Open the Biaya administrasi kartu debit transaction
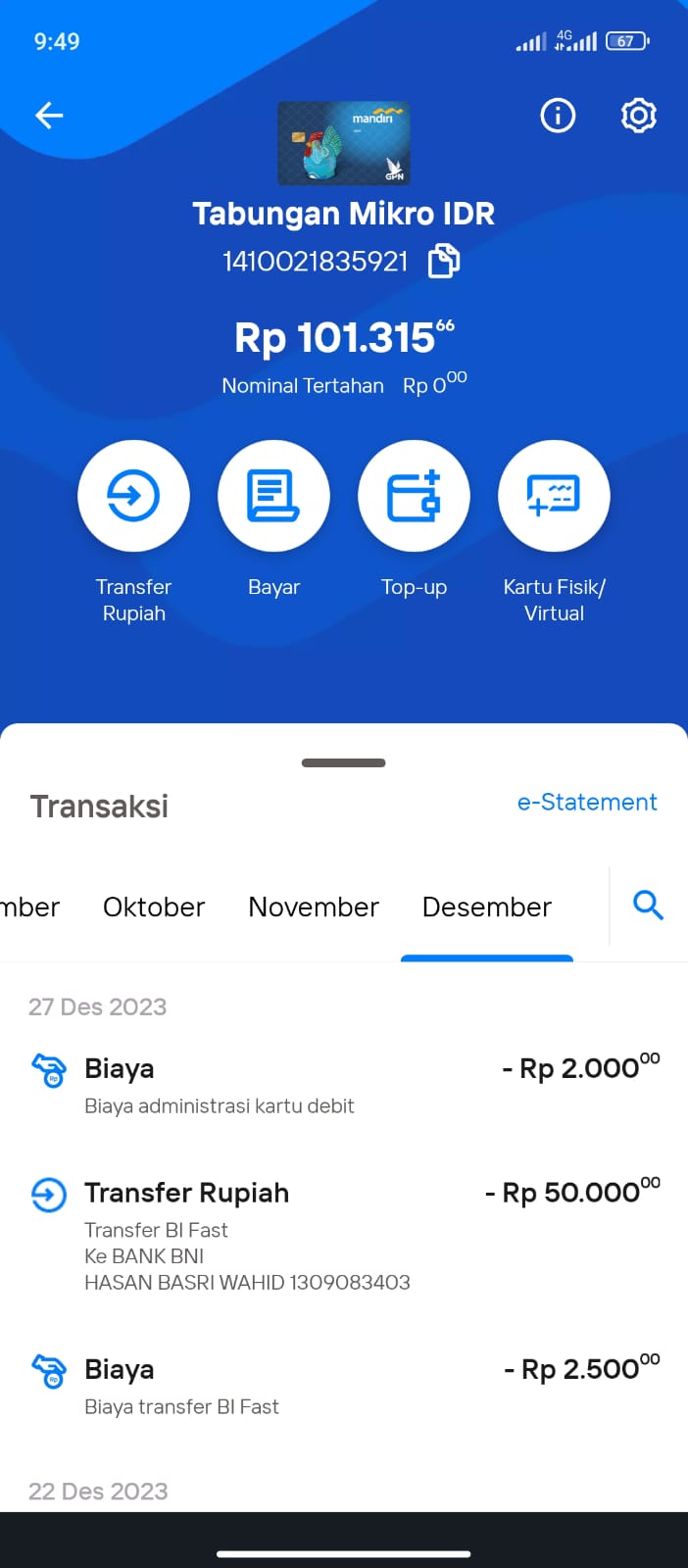The image size is (688, 1568). [344, 1086]
